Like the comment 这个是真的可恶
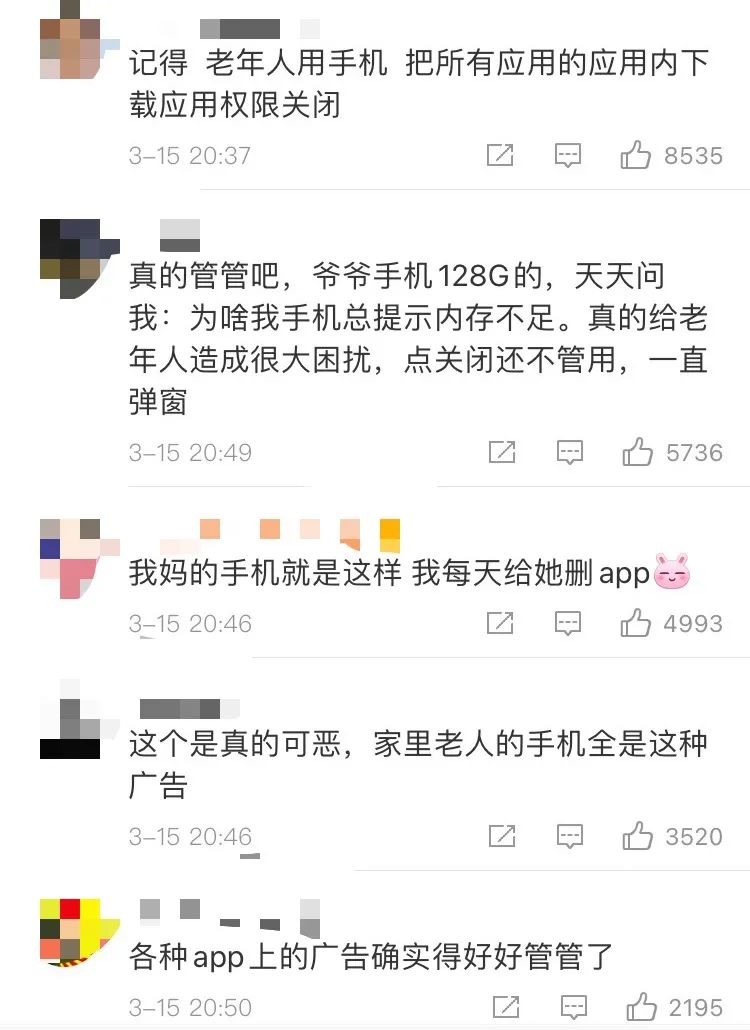The width and height of the screenshot is (750, 1030). [636, 836]
